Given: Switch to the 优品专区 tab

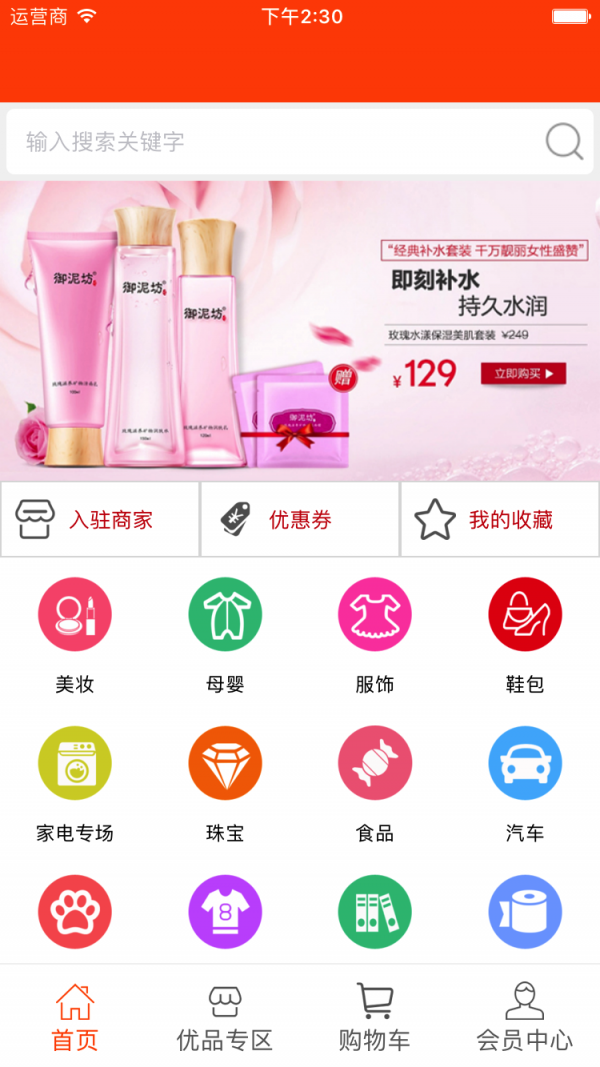Looking at the screenshot, I should pos(225,1017).
